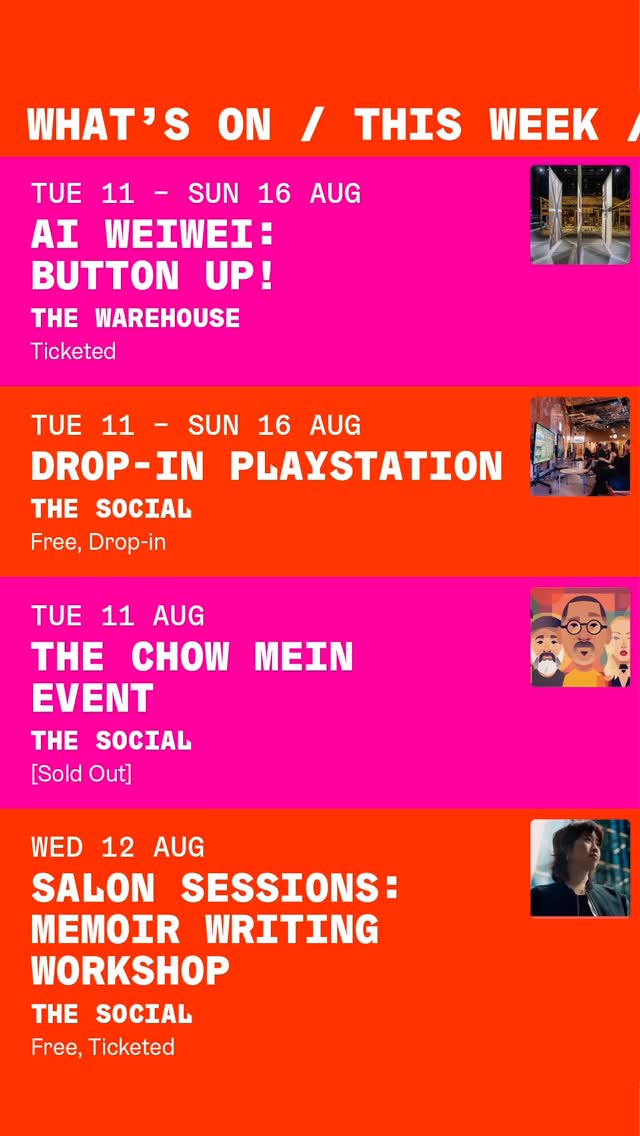Open the Ai Weiwei: Button Up! event
The width and height of the screenshot is (640, 1136).
coord(320,271)
